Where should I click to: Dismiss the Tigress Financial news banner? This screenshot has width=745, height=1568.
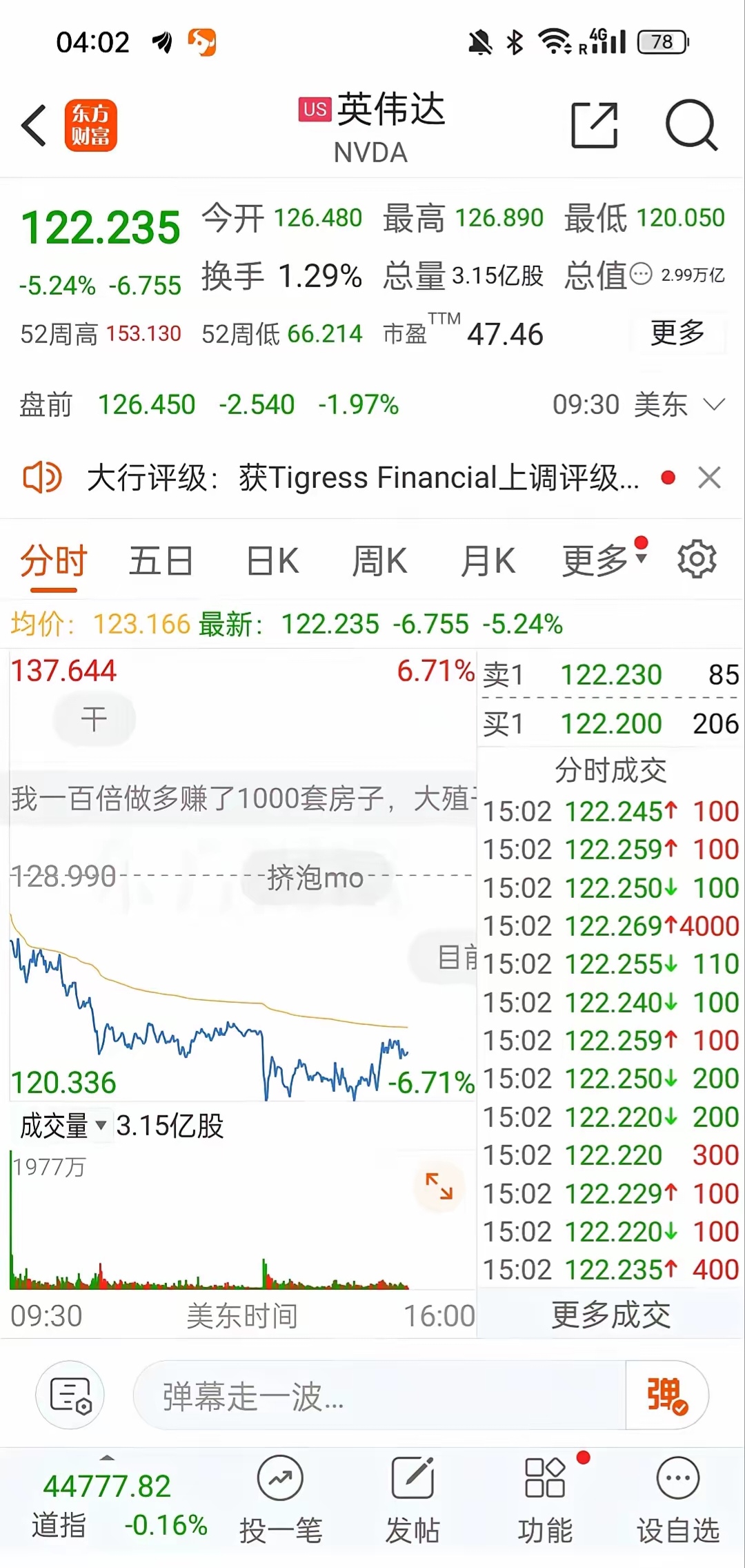click(x=711, y=476)
